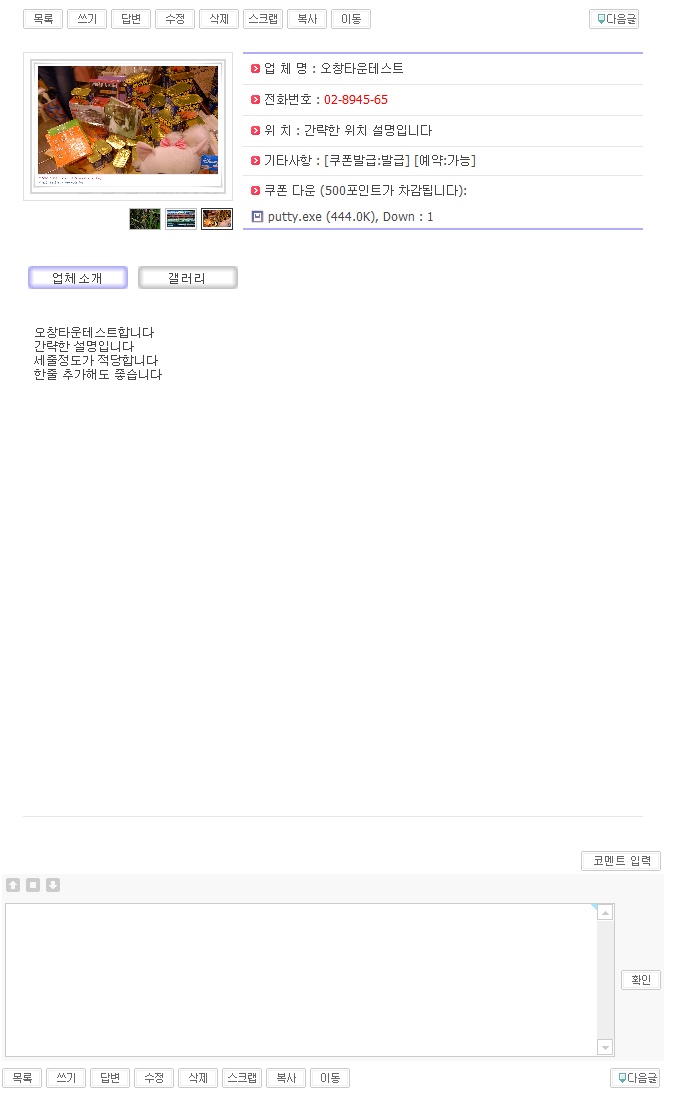Tap 수정 in the top button row
674x1100 pixels.
pos(174,19)
